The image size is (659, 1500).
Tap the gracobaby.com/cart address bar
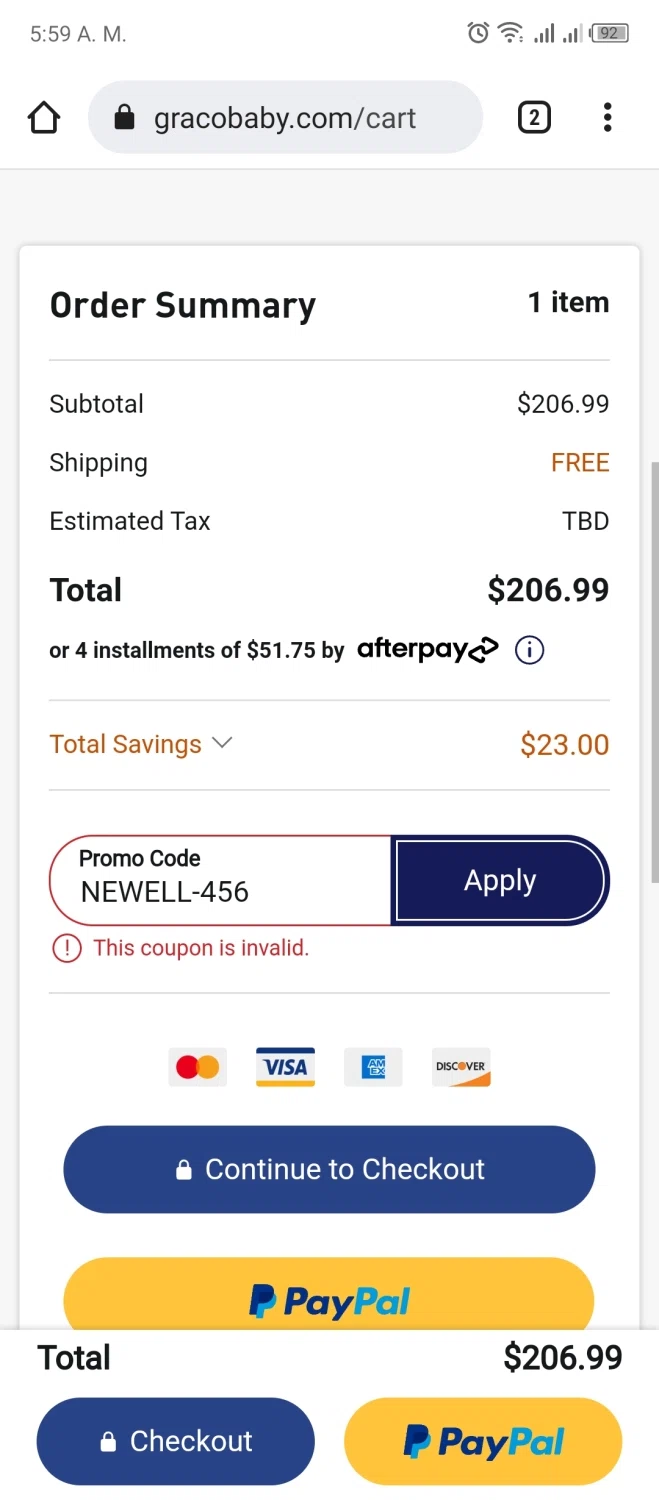click(x=285, y=118)
